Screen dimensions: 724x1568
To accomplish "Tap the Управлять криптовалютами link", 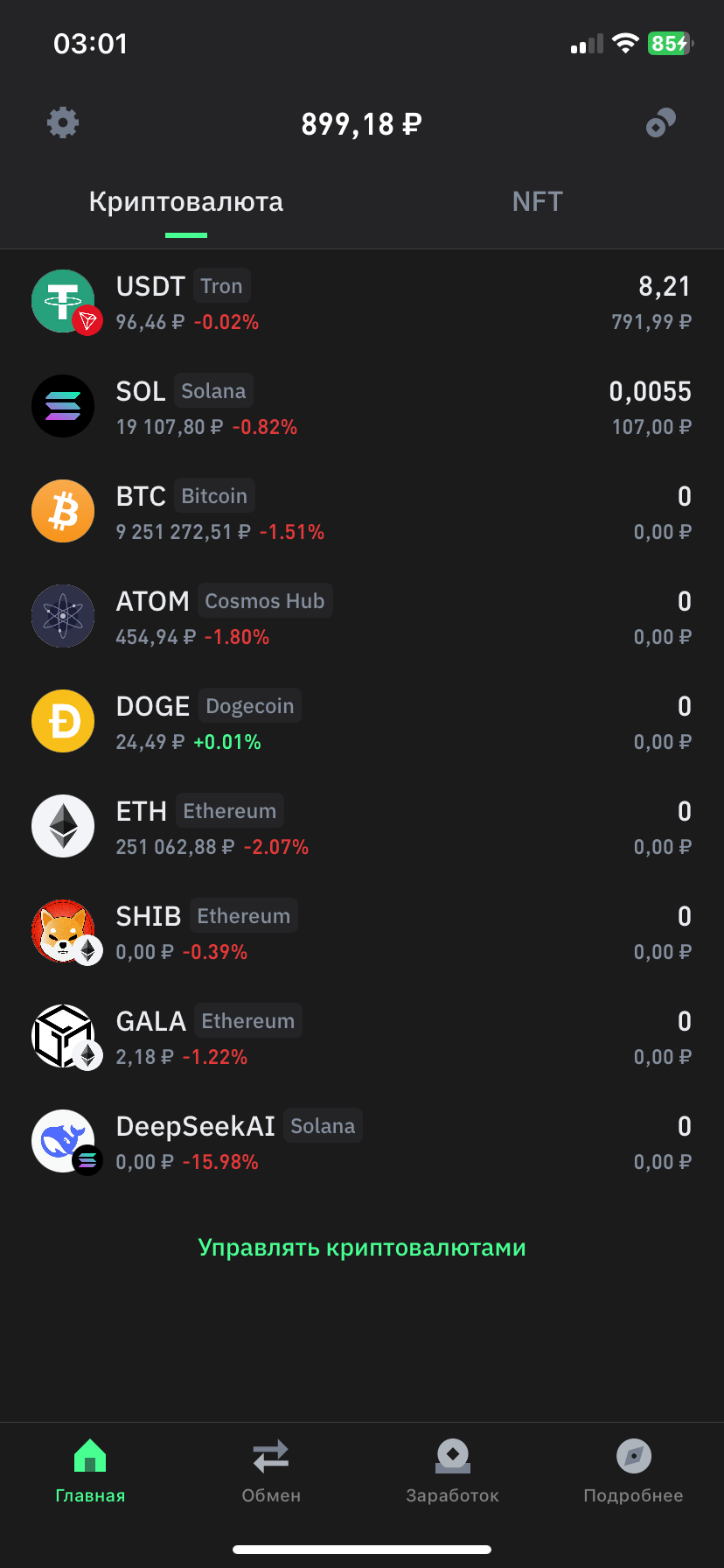I will [x=362, y=1248].
